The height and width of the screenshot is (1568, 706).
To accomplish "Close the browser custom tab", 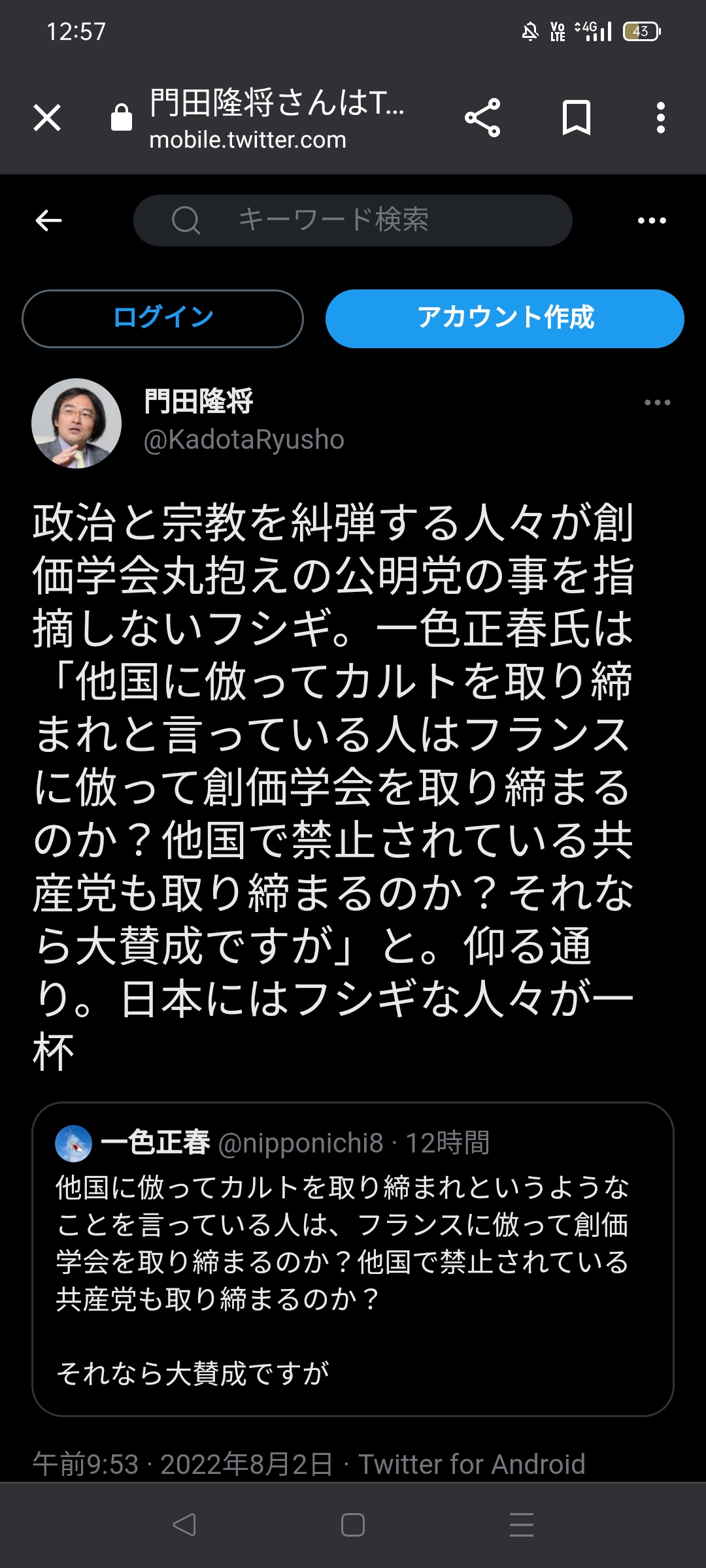I will pos(47,118).
